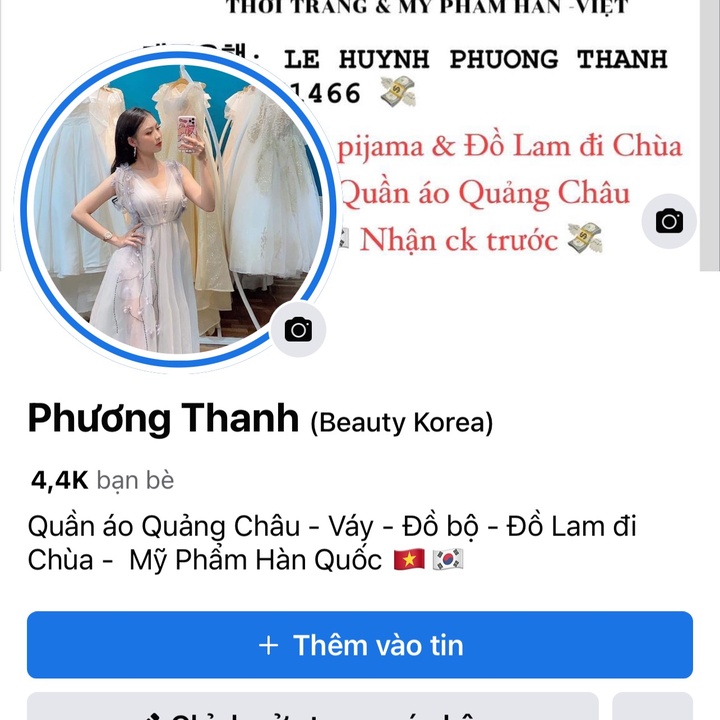Tap the camera icon on the profile picture
The height and width of the screenshot is (720, 720).
pos(298,329)
